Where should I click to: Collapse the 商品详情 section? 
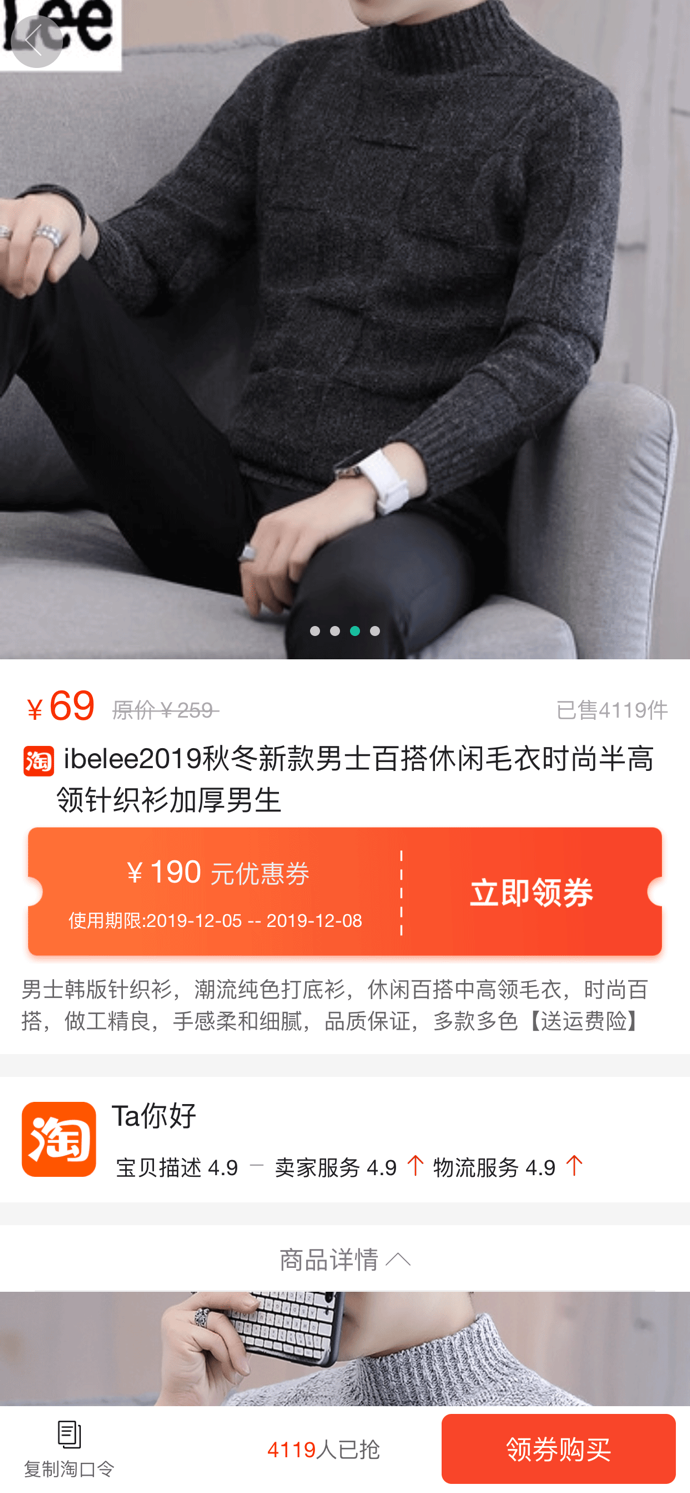(x=345, y=1259)
